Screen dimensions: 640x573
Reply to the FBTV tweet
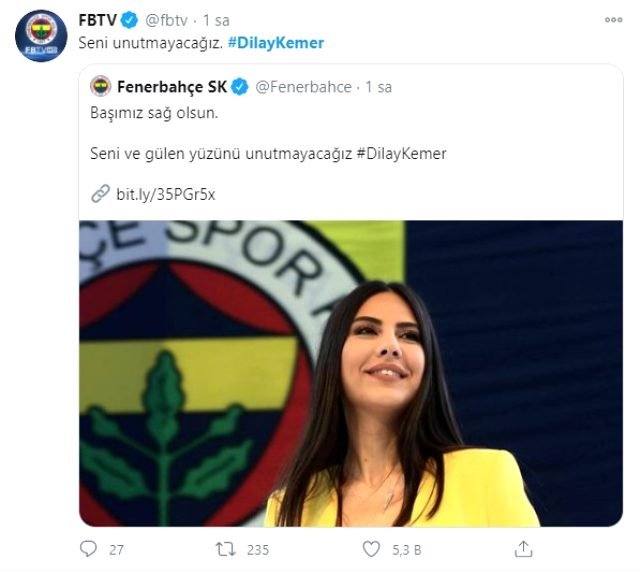90,549
